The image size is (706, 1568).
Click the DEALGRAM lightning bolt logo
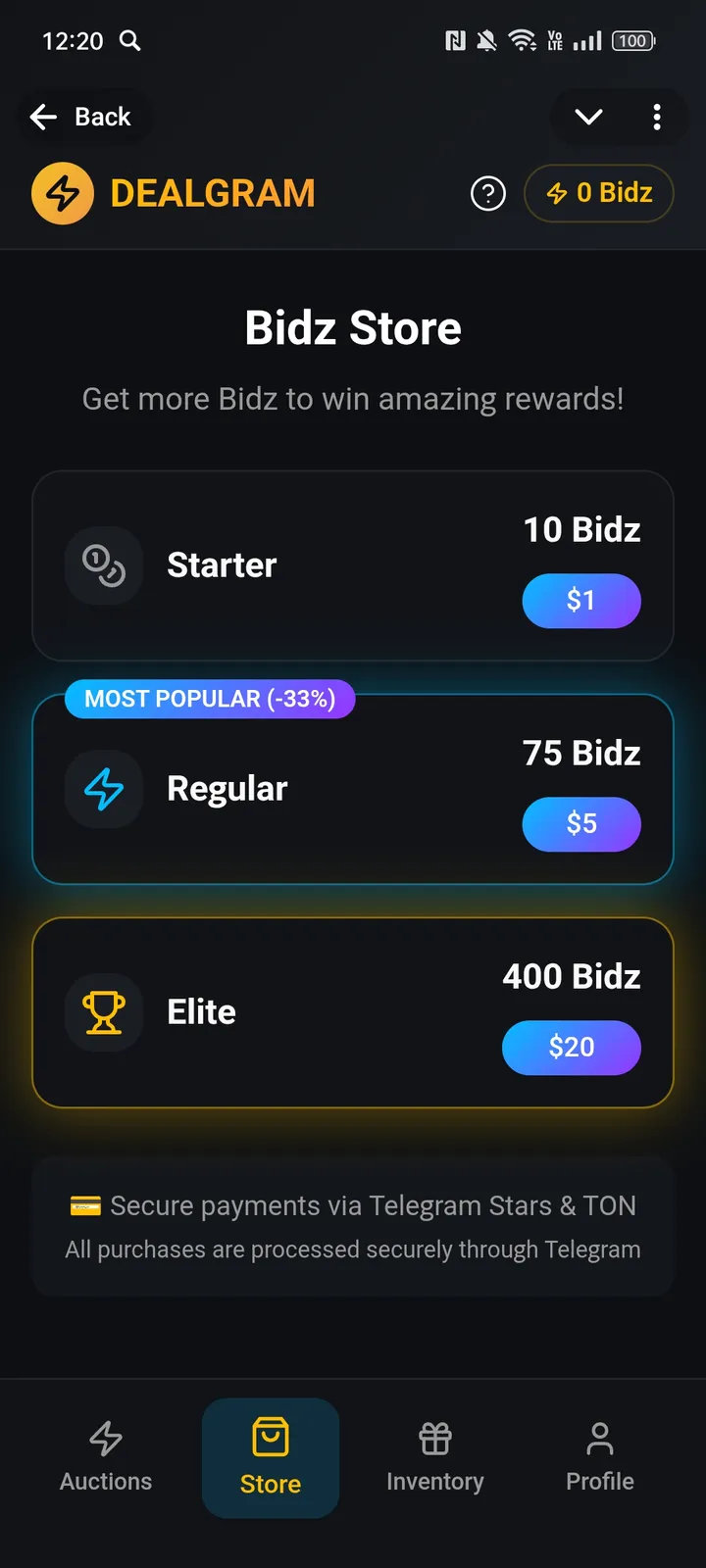(63, 193)
